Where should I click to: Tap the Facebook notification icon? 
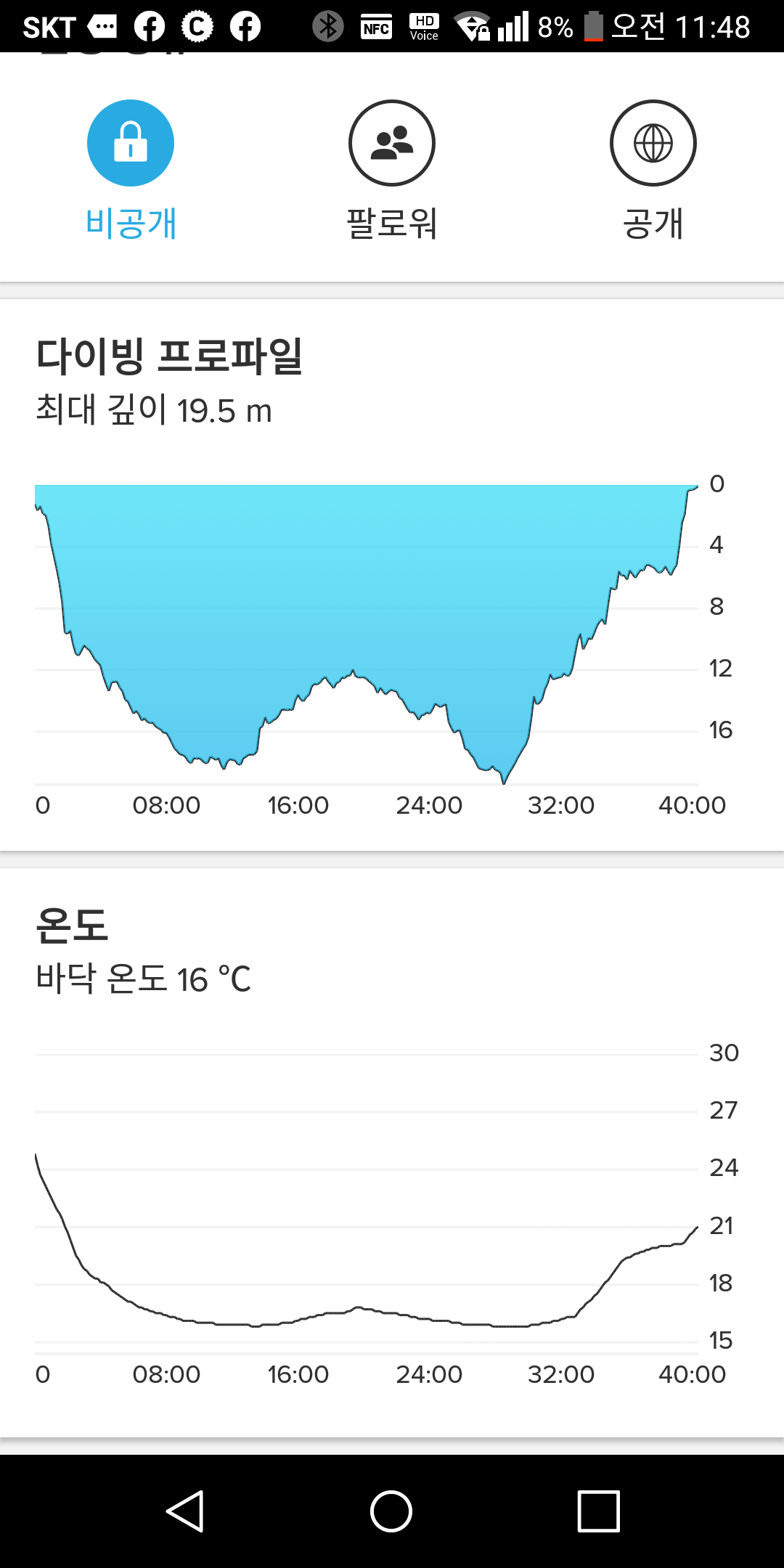[x=150, y=26]
